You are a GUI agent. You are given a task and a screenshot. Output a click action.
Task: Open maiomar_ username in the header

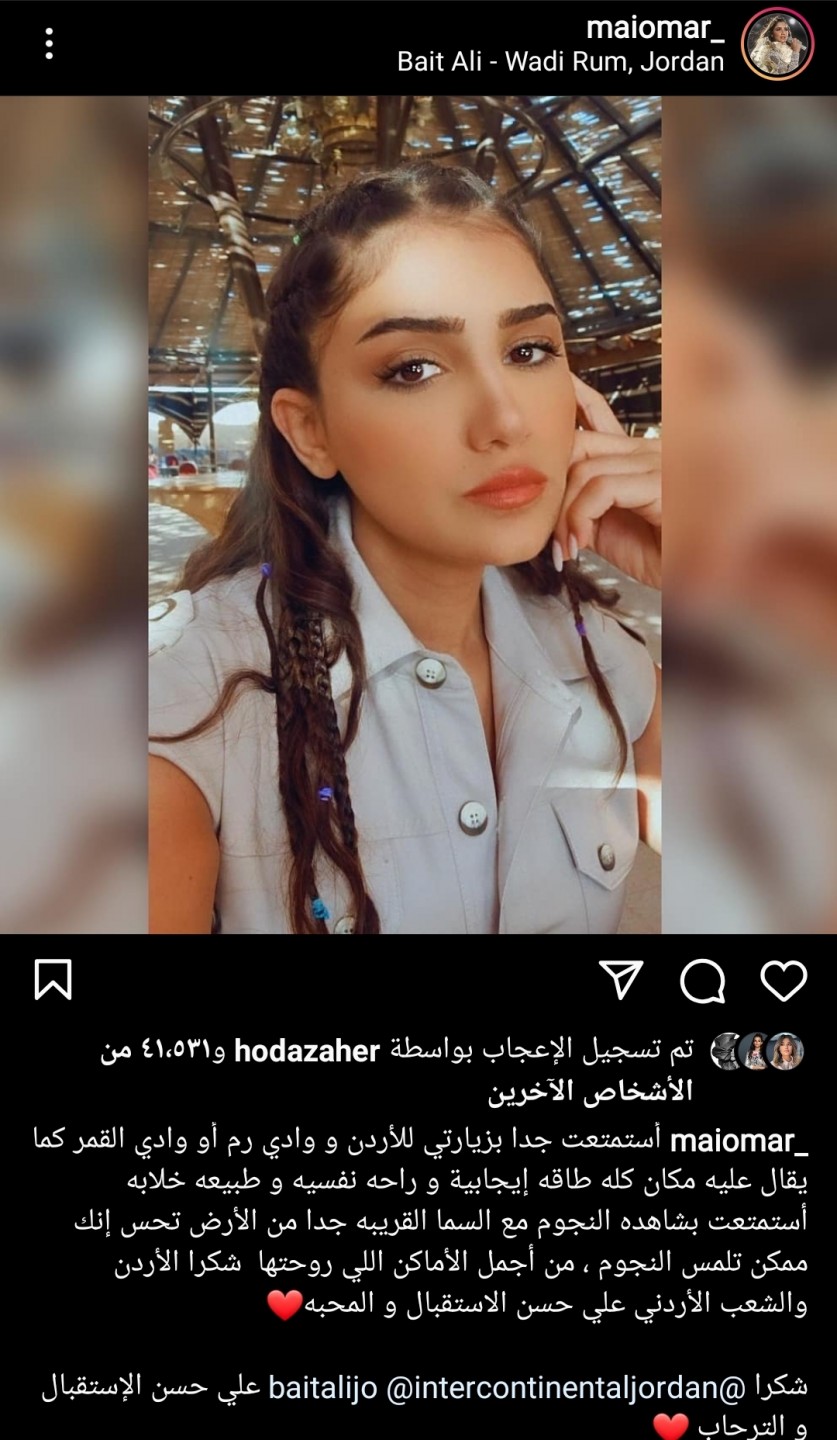(x=654, y=29)
